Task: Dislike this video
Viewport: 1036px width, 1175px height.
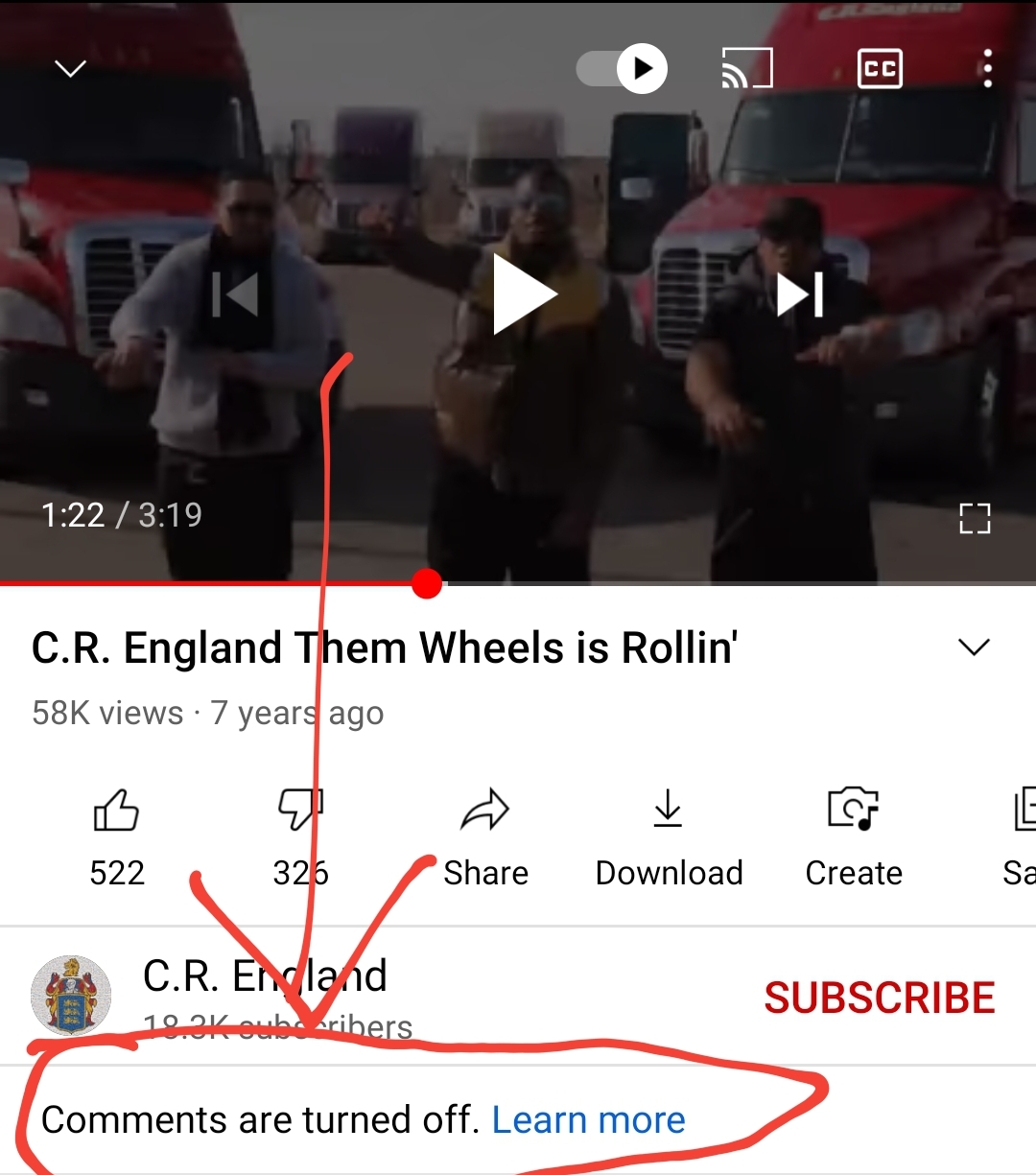Action: coord(300,811)
